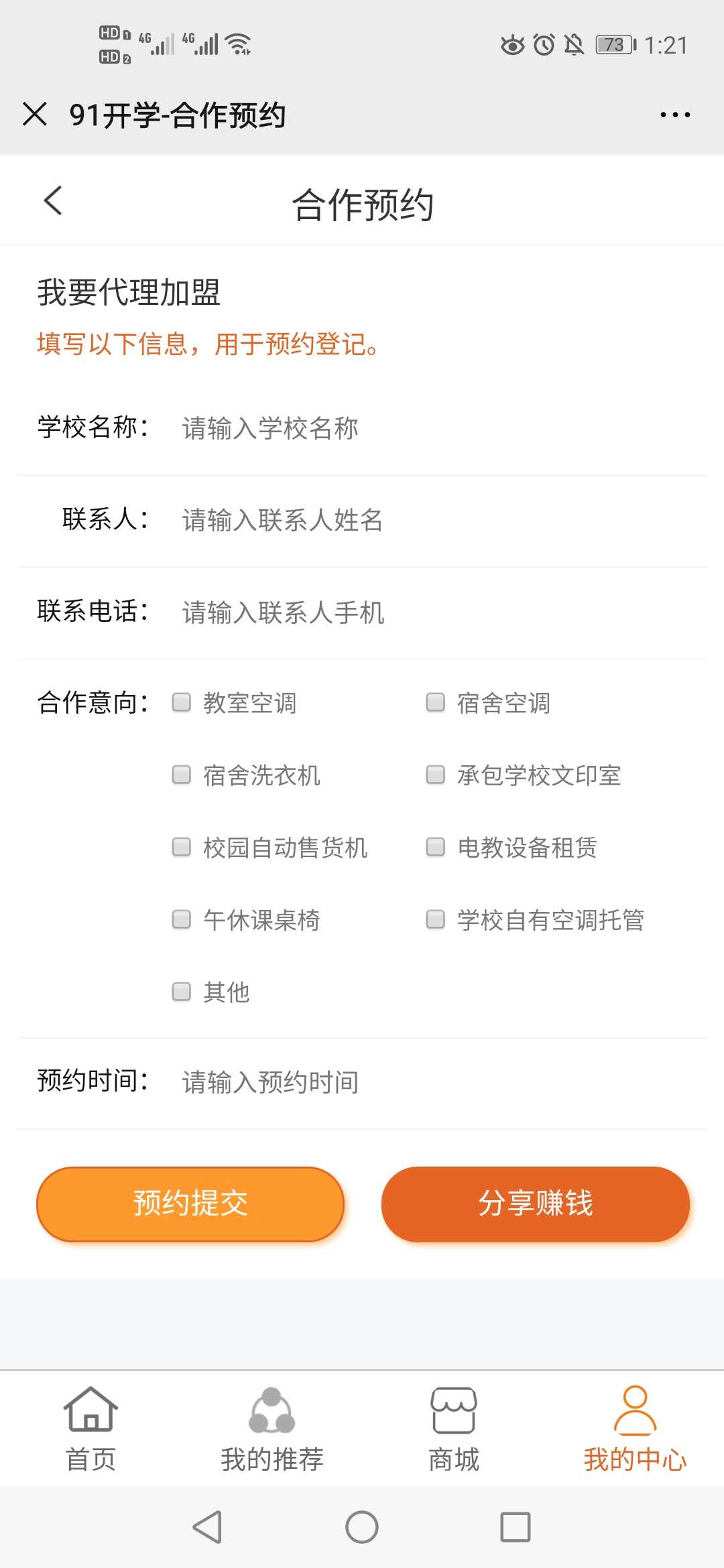This screenshot has height=1568, width=724.
Task: Submit with the 预约提交 button
Action: pos(190,1203)
